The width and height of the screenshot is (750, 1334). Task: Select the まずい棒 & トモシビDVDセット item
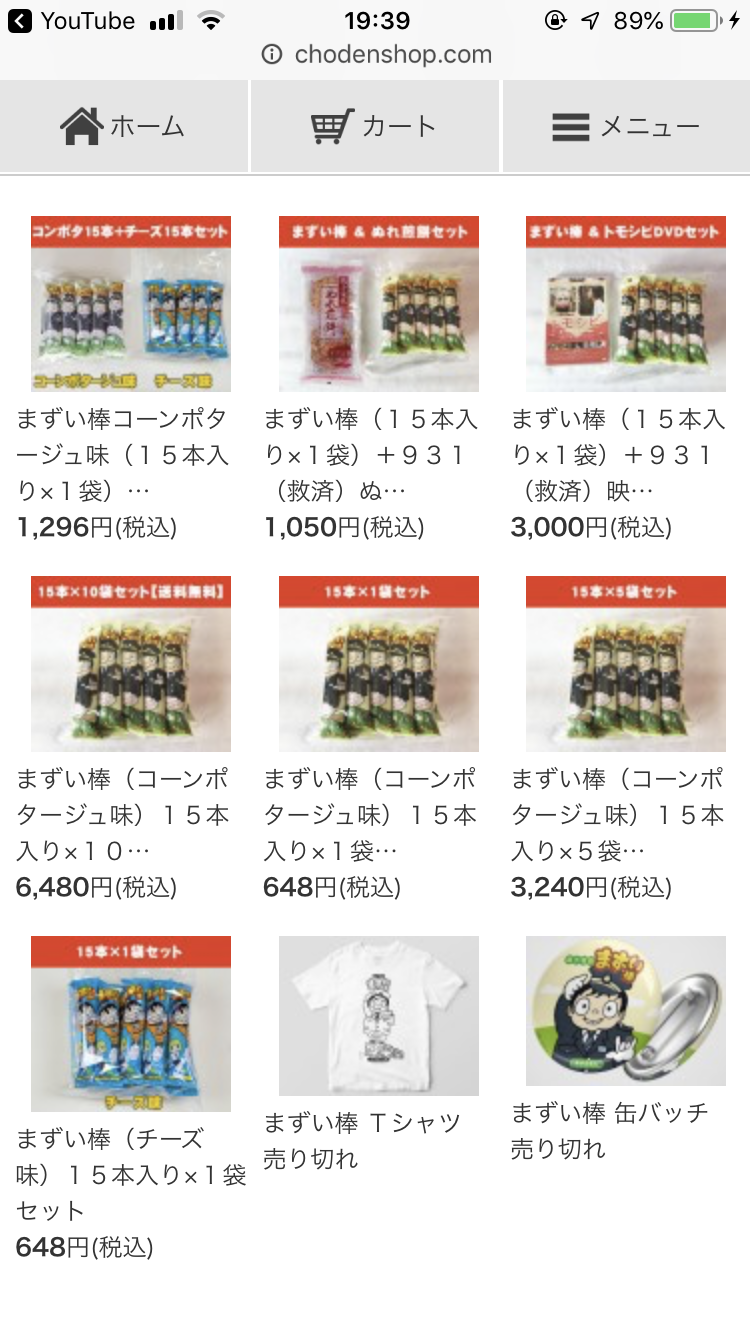(626, 304)
